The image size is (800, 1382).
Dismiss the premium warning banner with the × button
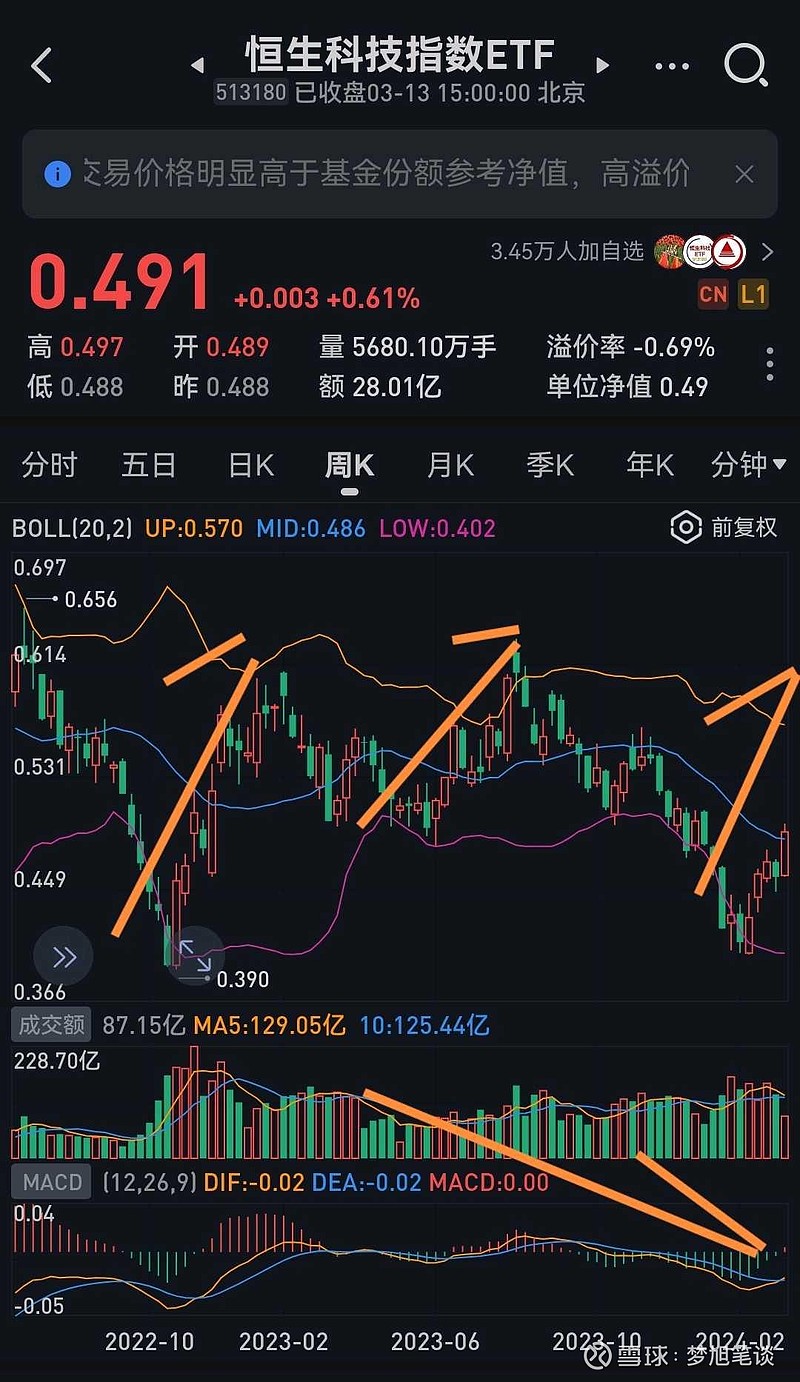pyautogui.click(x=745, y=173)
